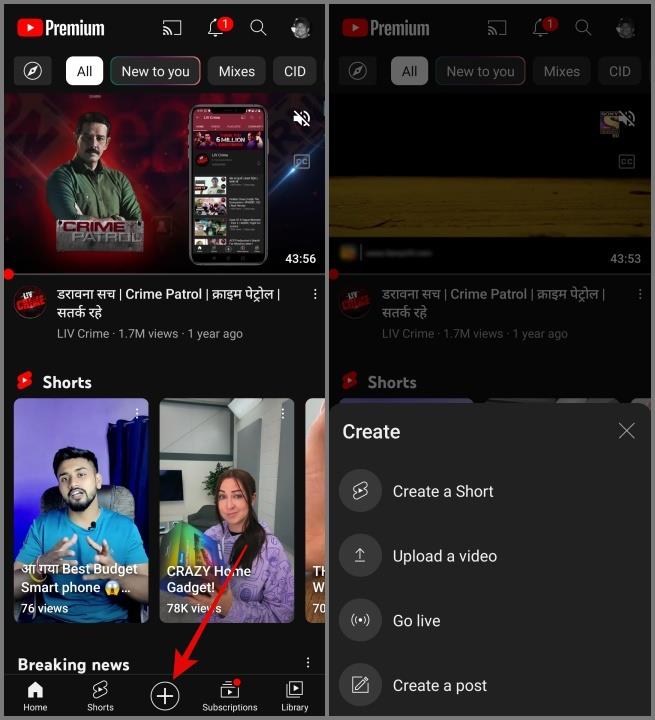Image resolution: width=655 pixels, height=720 pixels.
Task: Start a live stream with Go live
Action: click(x=416, y=620)
